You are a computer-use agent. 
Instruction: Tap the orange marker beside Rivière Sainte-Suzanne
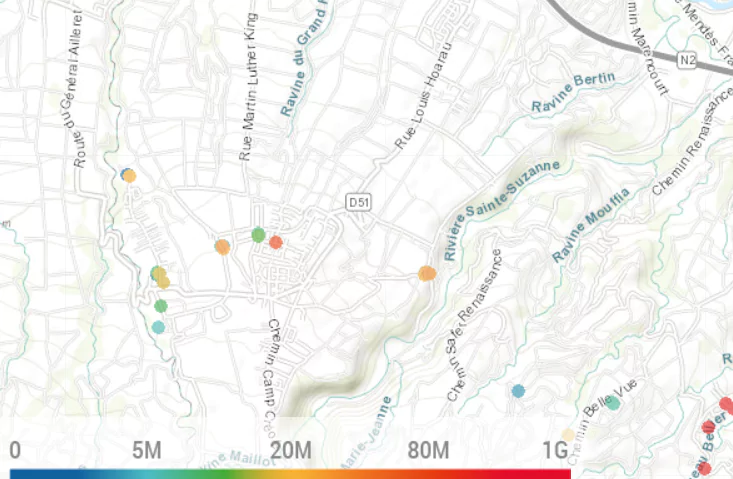[x=427, y=272]
